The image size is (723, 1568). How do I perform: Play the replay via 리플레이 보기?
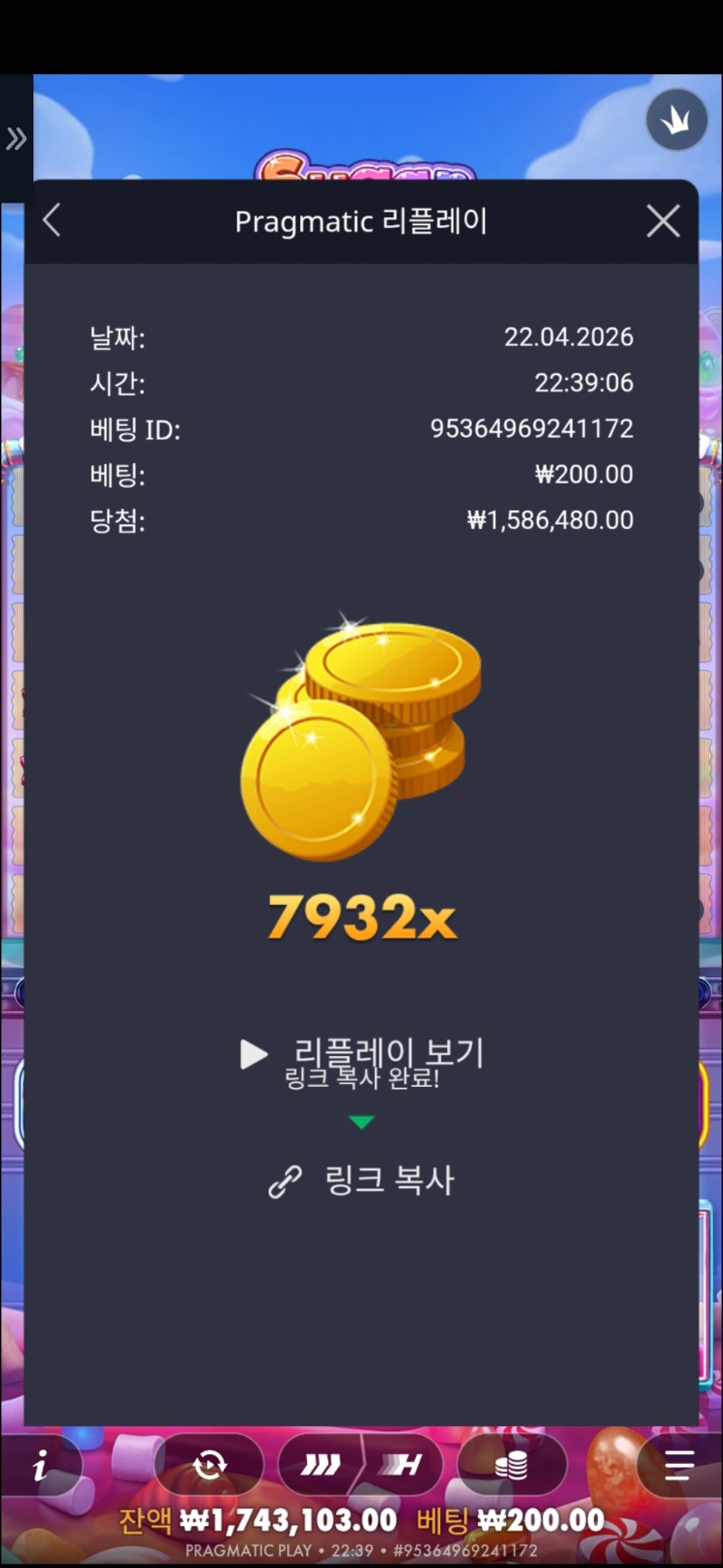click(361, 1054)
